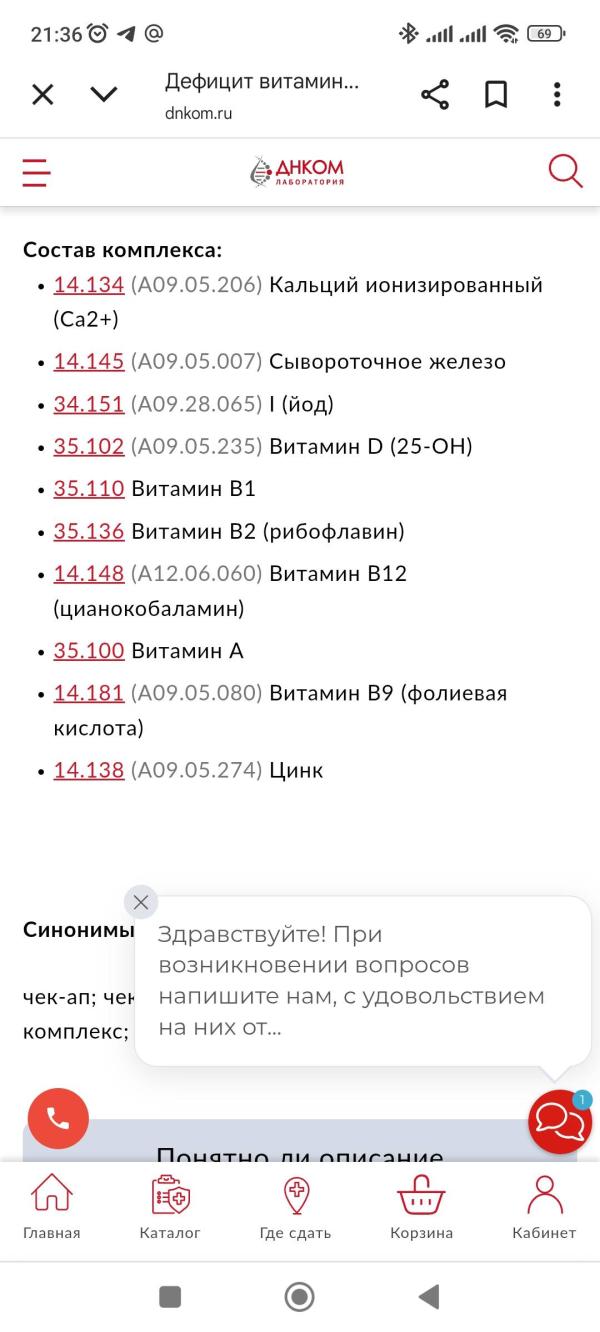Expand the down-arrow next to the page title
600x1332 pixels.
(x=104, y=95)
